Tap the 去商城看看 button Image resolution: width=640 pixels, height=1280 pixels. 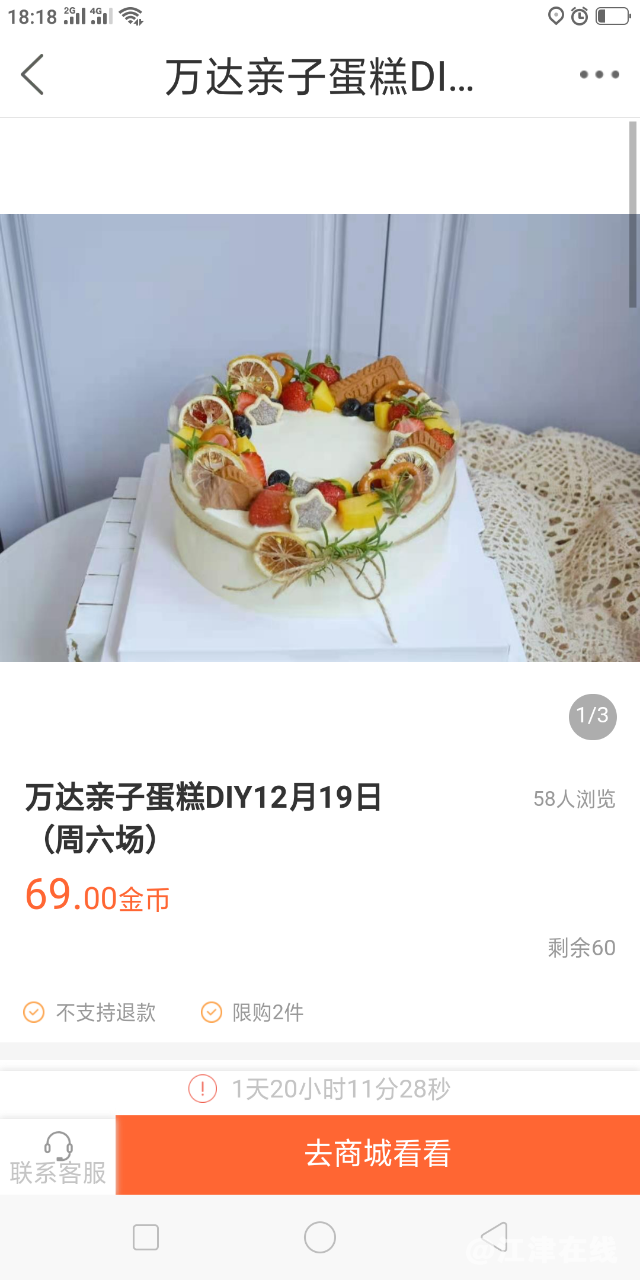(x=378, y=1154)
